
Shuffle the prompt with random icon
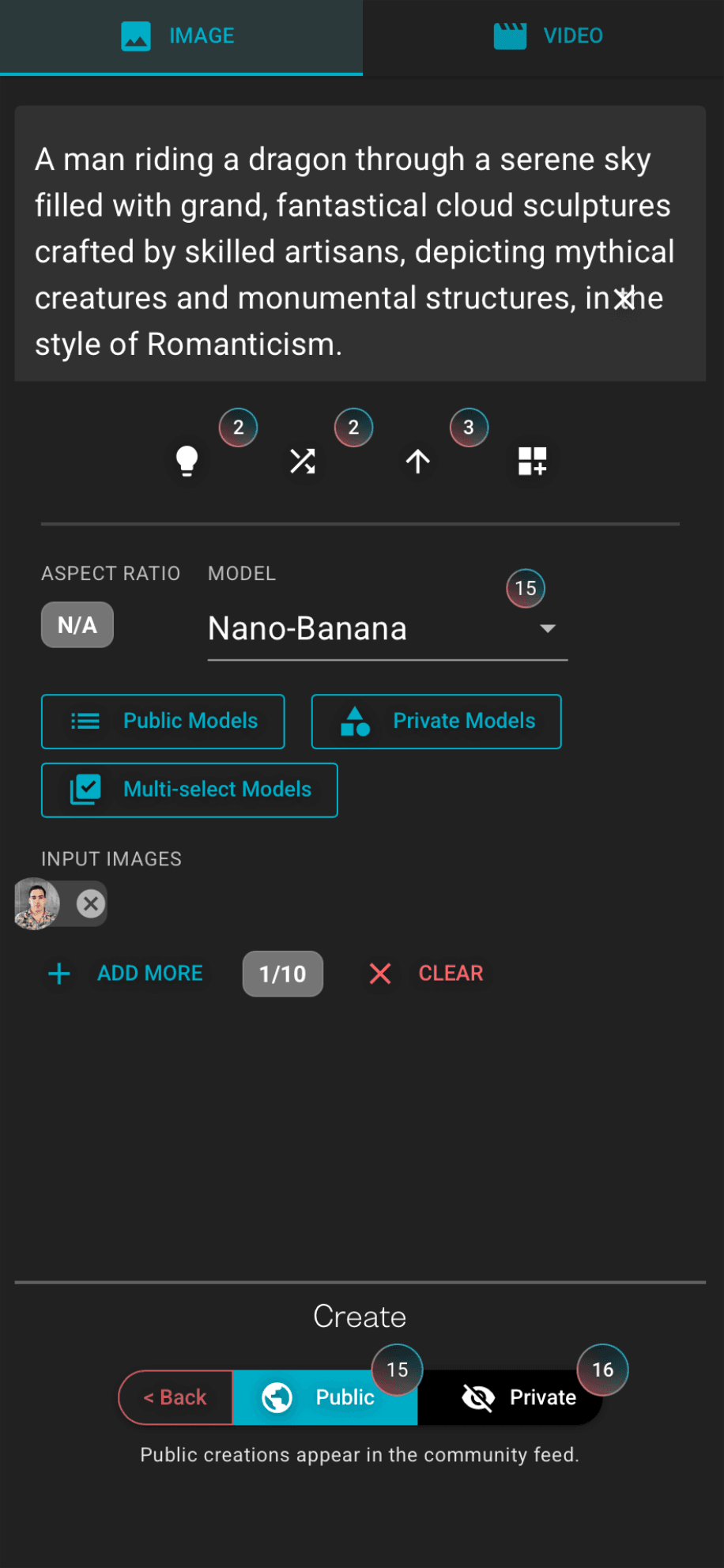point(303,461)
